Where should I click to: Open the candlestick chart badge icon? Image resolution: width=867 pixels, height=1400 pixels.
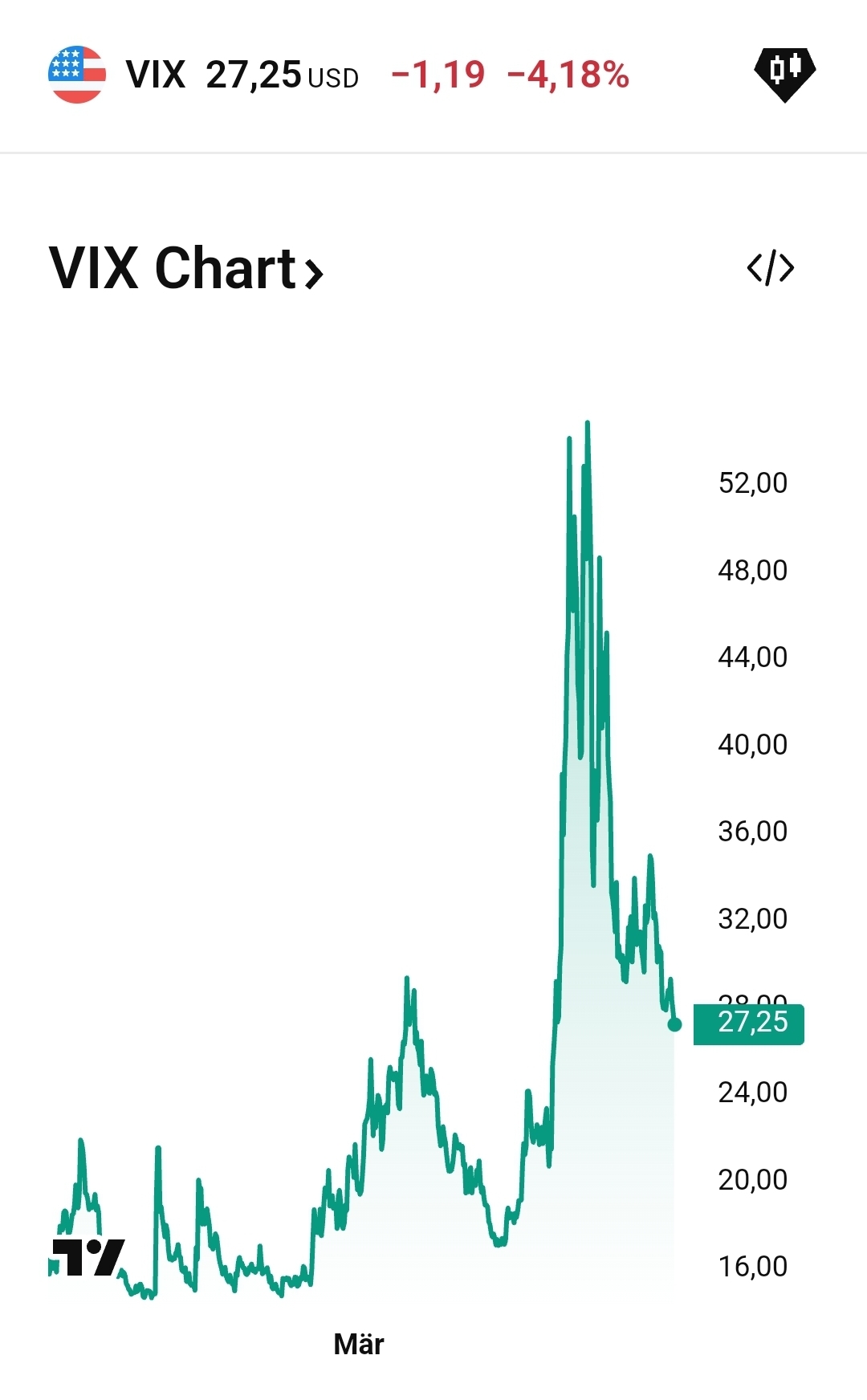pyautogui.click(x=784, y=73)
